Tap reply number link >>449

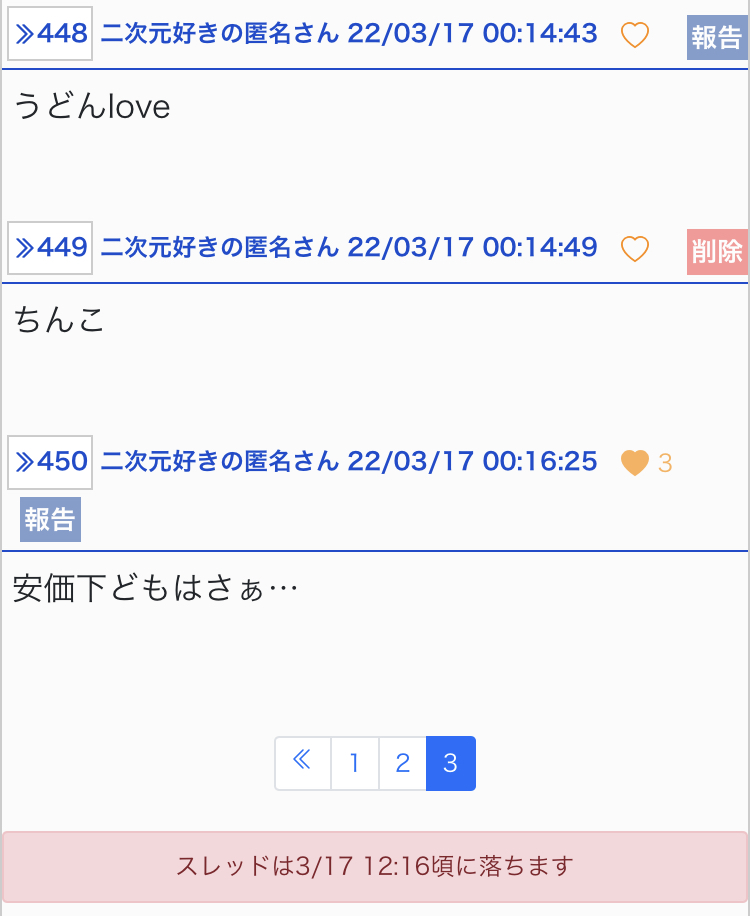[x=51, y=248]
